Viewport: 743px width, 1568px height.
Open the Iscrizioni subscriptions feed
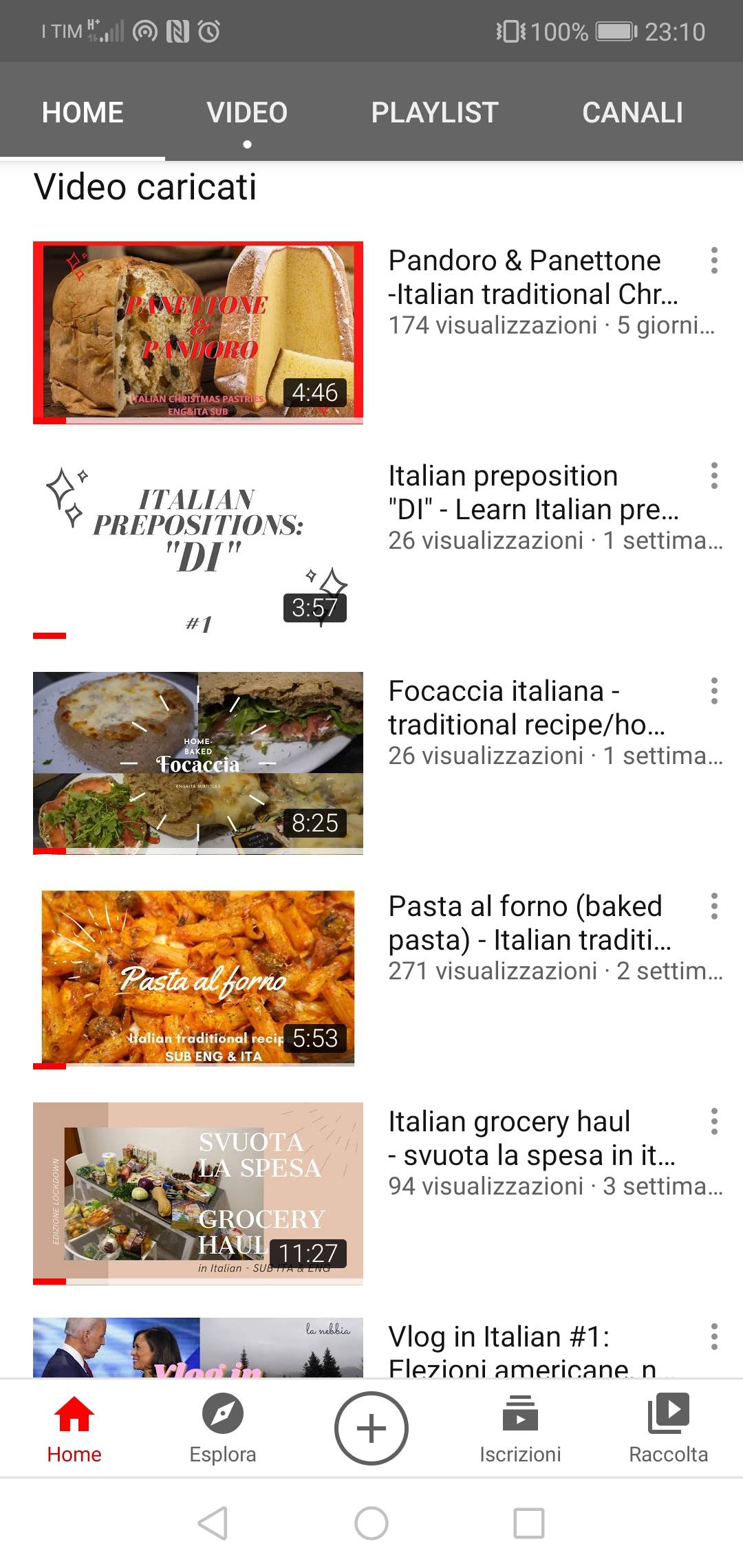(x=520, y=1429)
